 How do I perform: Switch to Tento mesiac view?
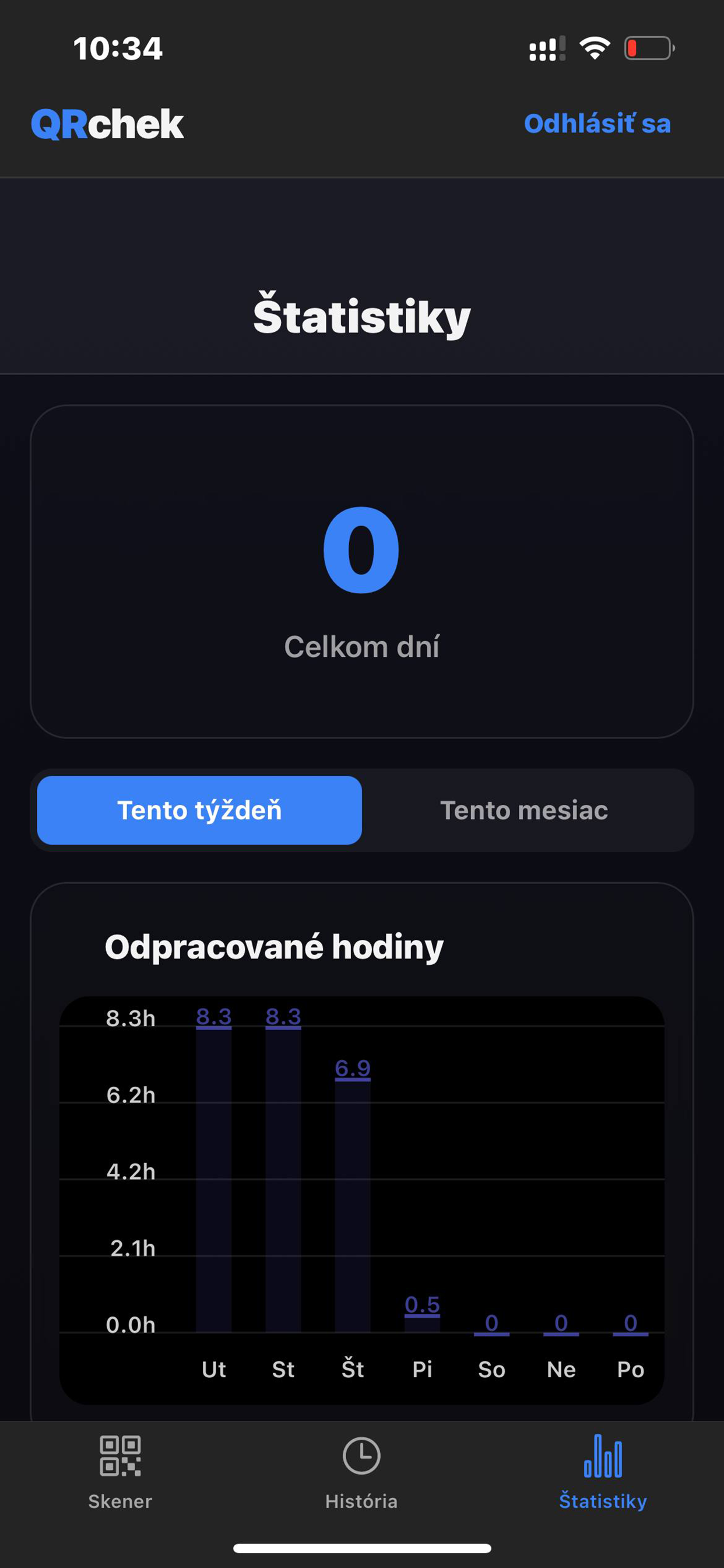[x=524, y=810]
